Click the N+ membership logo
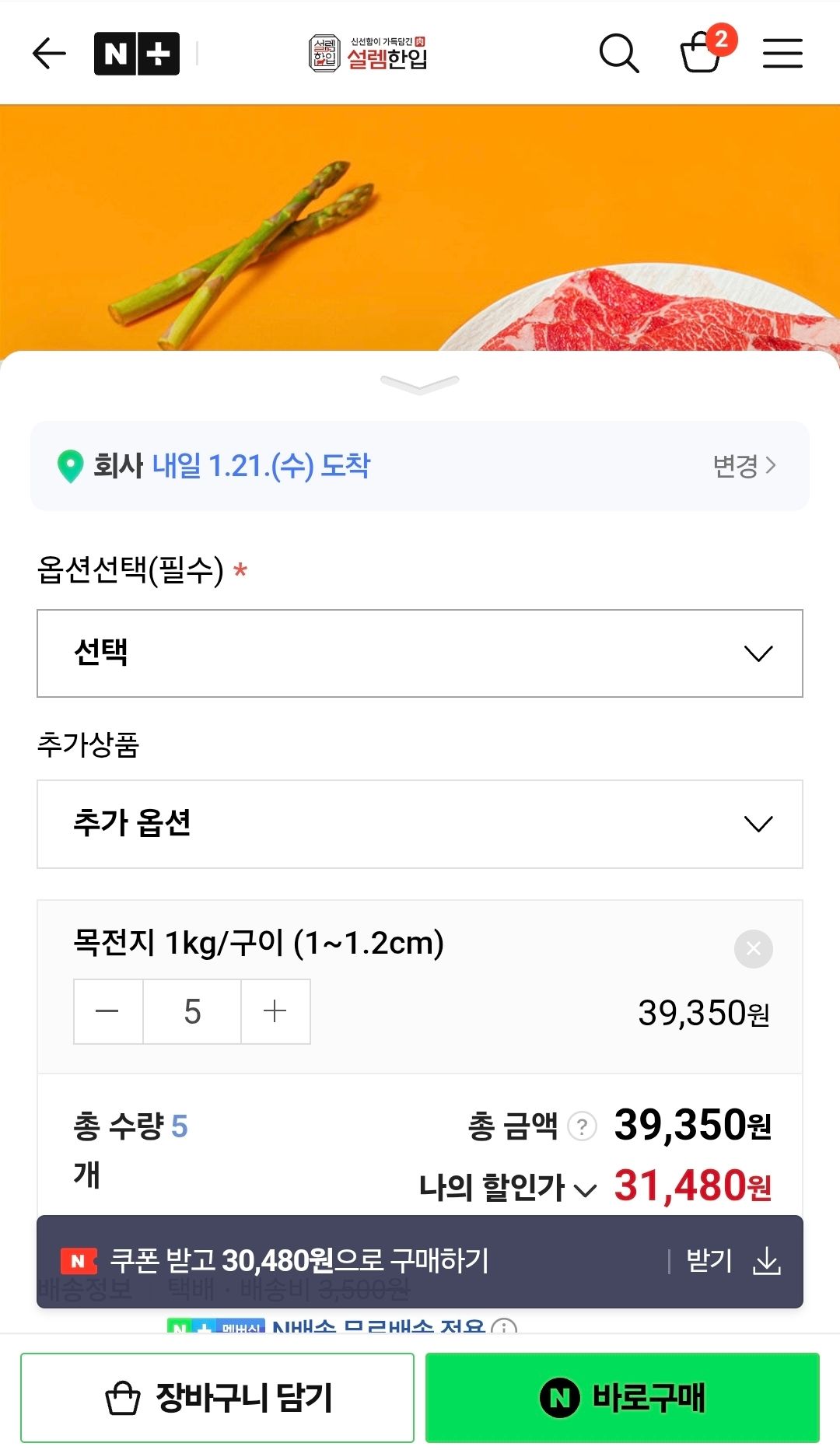Image resolution: width=840 pixels, height=1450 pixels. pos(135,53)
